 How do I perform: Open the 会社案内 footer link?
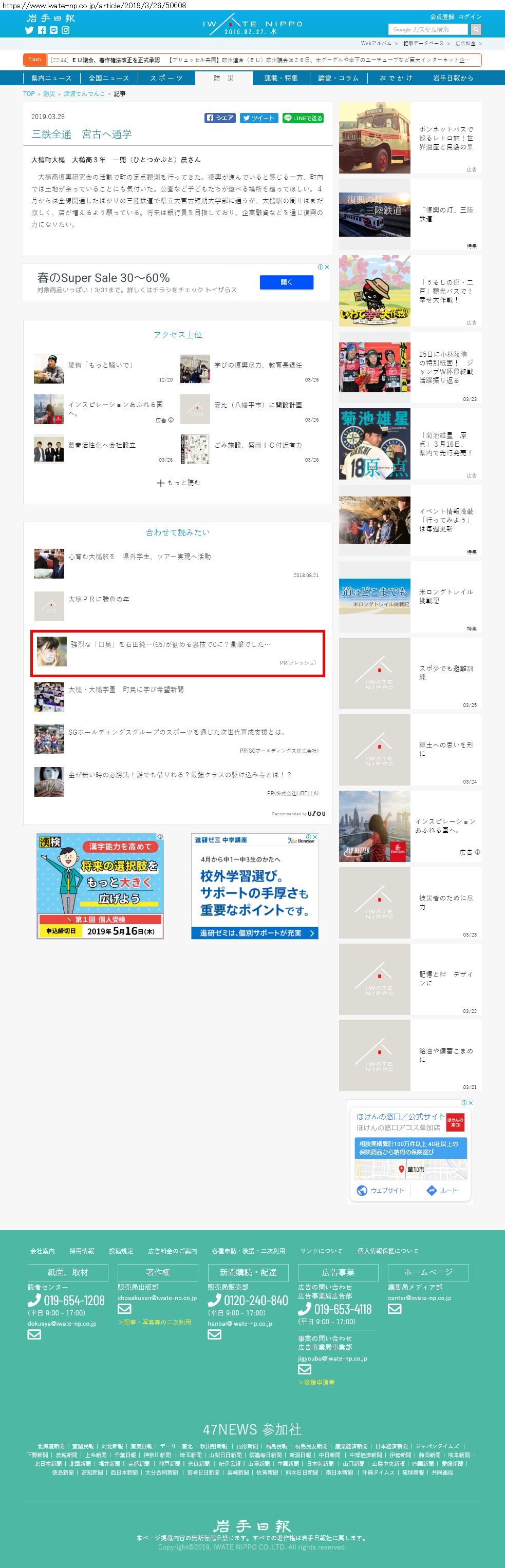[x=43, y=1251]
